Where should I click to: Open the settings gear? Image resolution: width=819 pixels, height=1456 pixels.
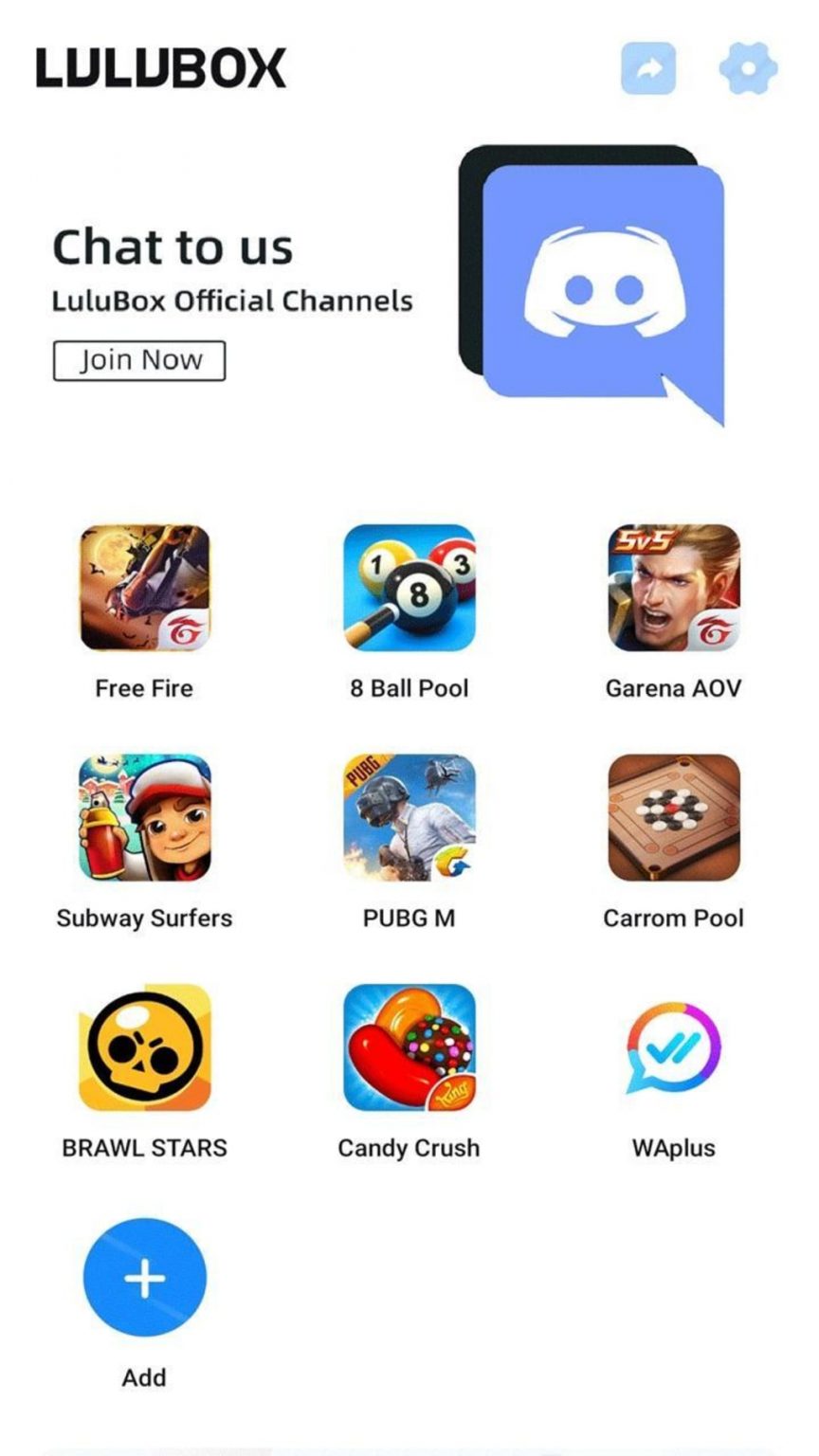click(x=748, y=68)
